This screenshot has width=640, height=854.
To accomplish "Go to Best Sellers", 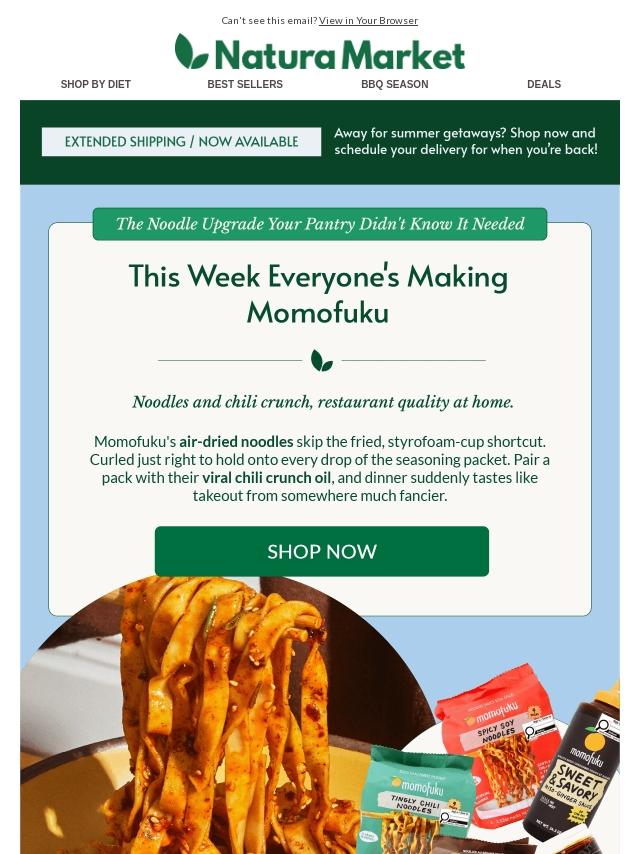I will (x=245, y=84).
